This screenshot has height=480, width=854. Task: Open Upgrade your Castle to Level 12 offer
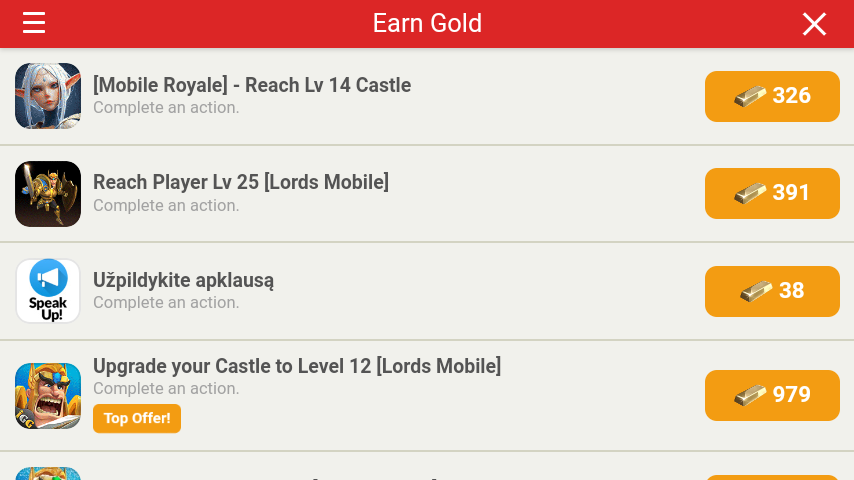297,367
